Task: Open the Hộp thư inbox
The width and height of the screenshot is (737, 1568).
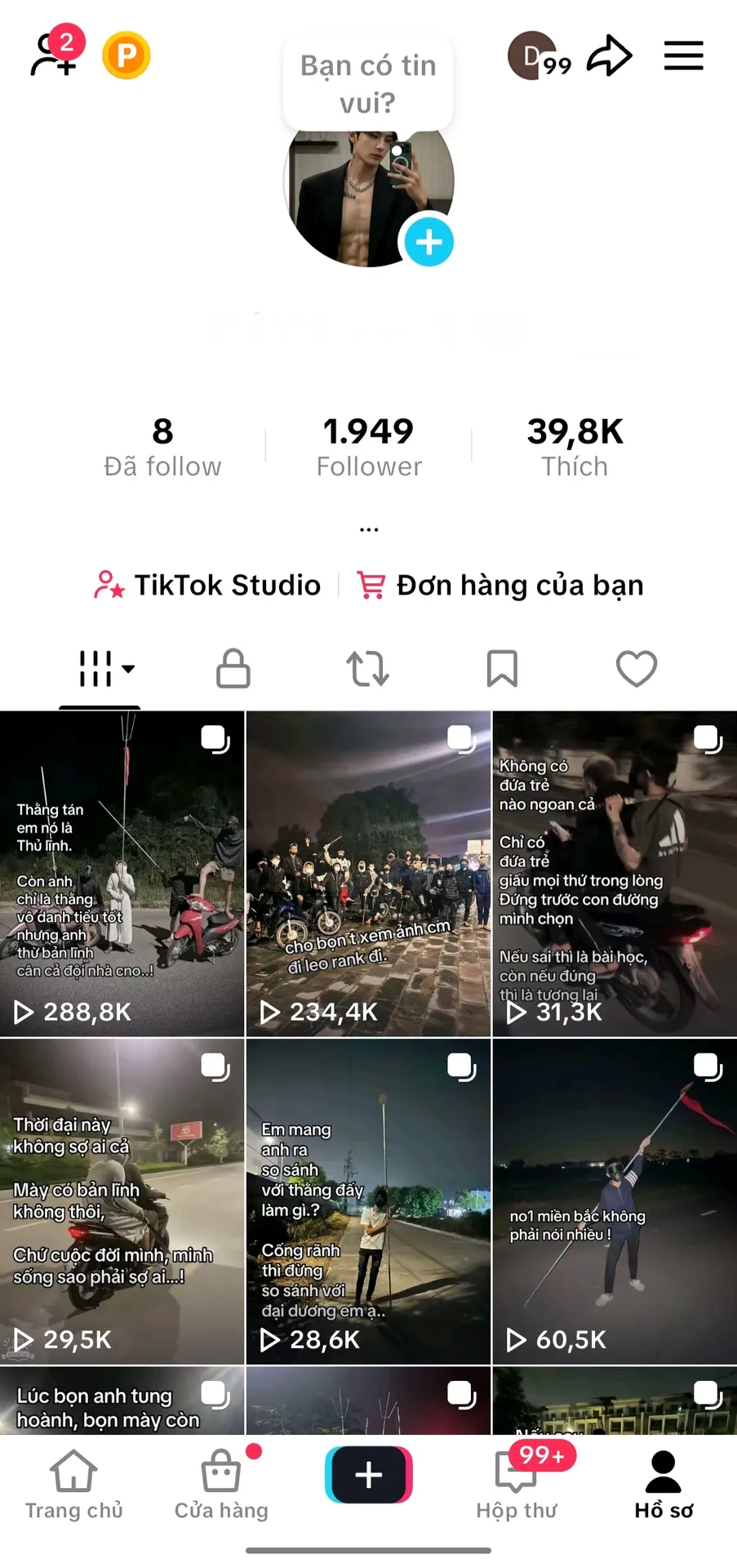Action: pos(517,1484)
